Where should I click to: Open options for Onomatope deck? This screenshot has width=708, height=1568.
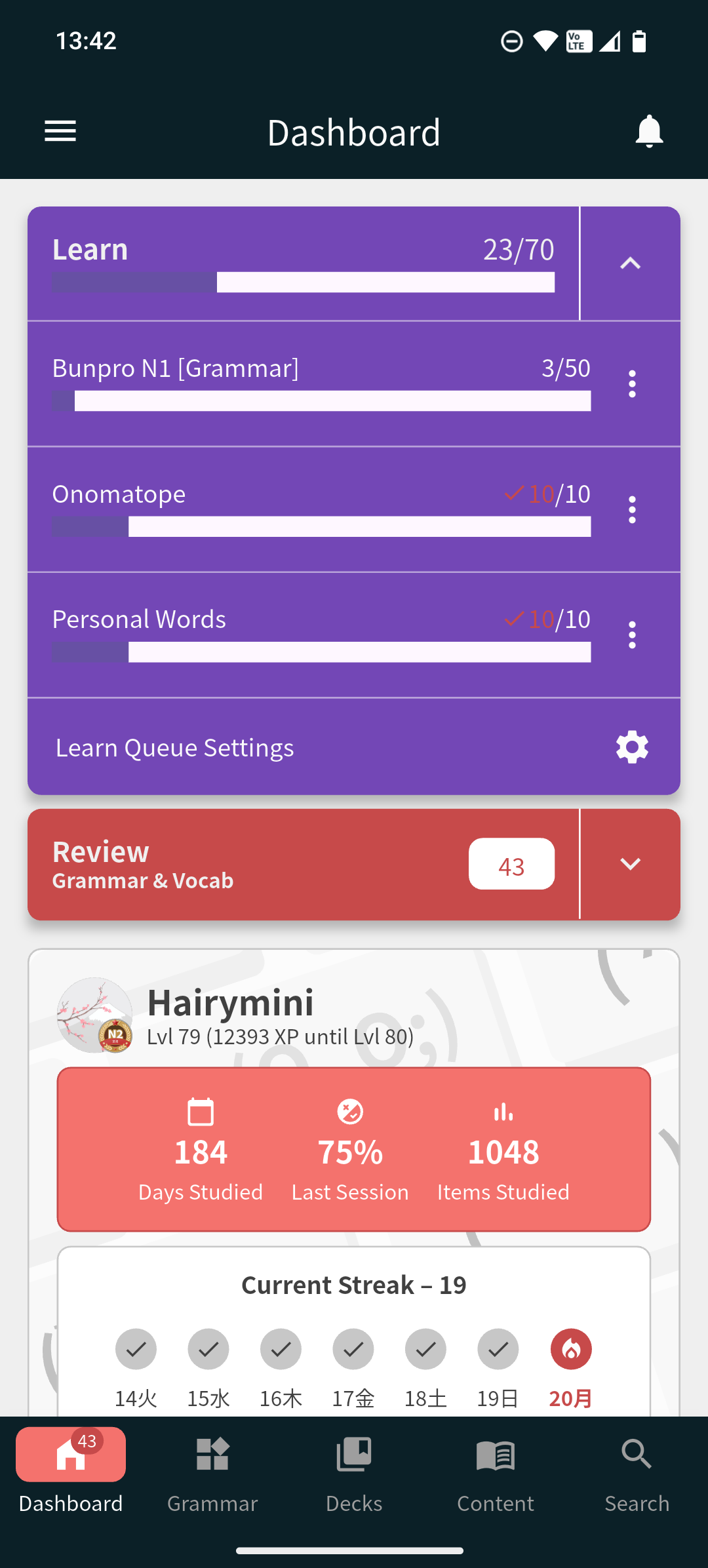(x=632, y=509)
